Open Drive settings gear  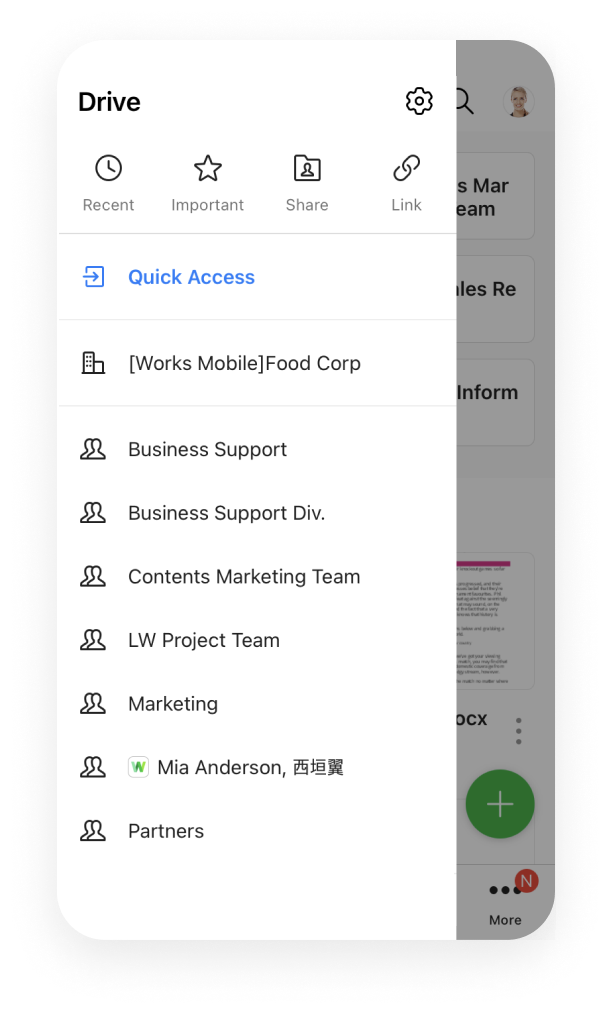click(x=419, y=101)
